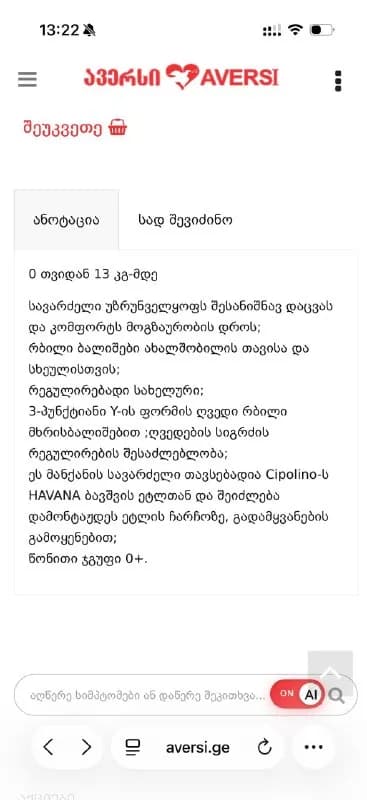367x800 pixels.
Task: Reload the current page
Action: coord(264,748)
